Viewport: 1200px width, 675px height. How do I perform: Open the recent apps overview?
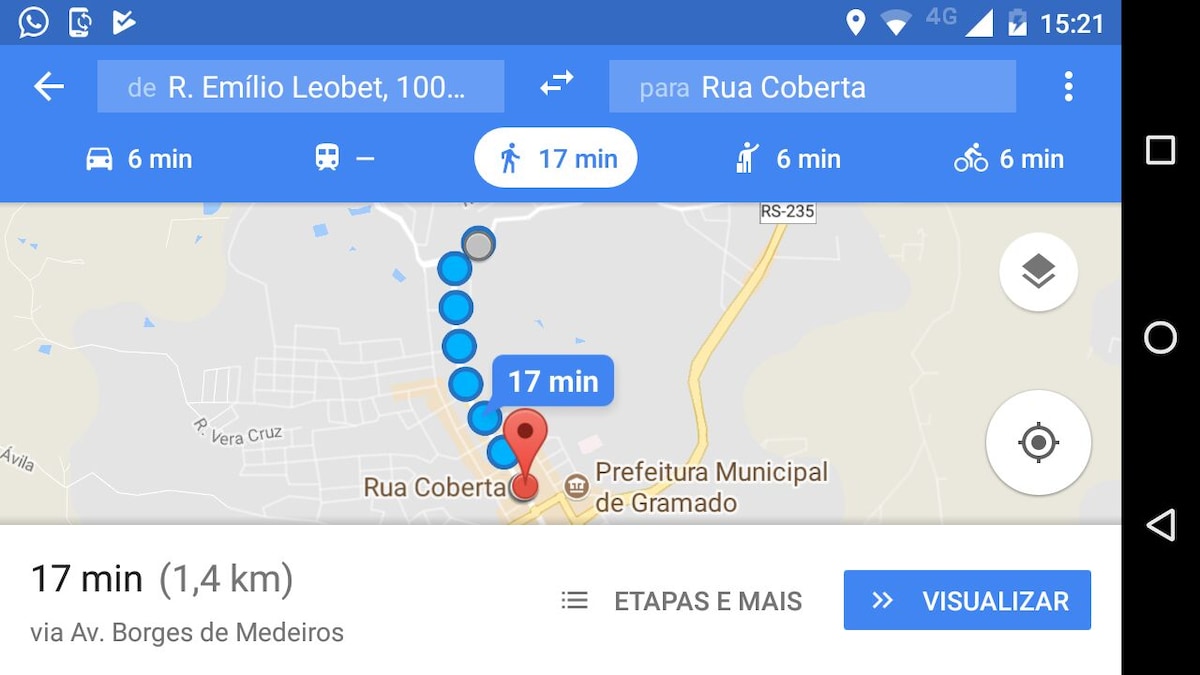[1160, 151]
